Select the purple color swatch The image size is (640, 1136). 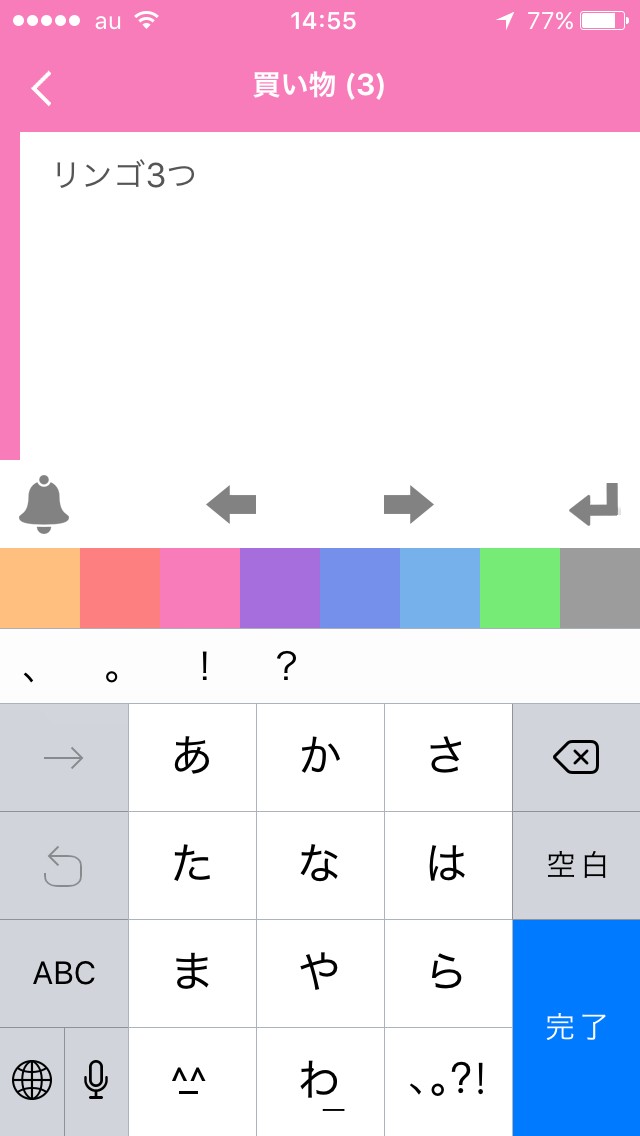pyautogui.click(x=280, y=588)
